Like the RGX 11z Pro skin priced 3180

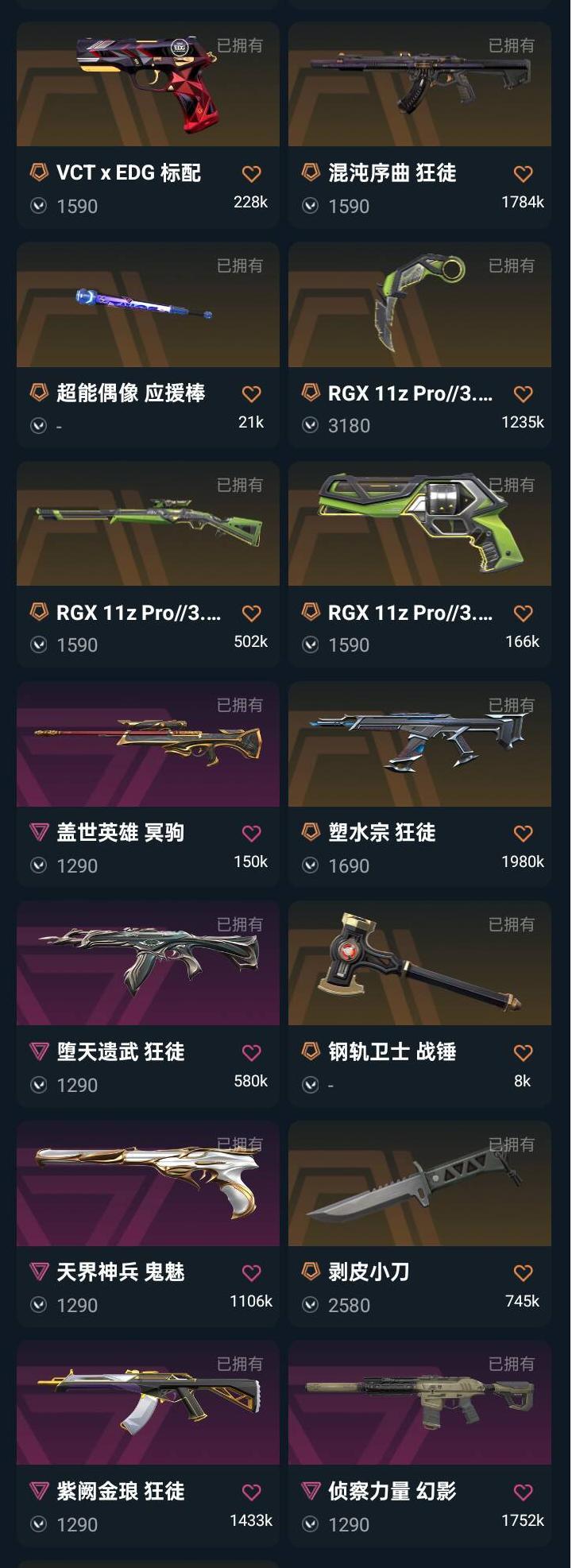[523, 393]
